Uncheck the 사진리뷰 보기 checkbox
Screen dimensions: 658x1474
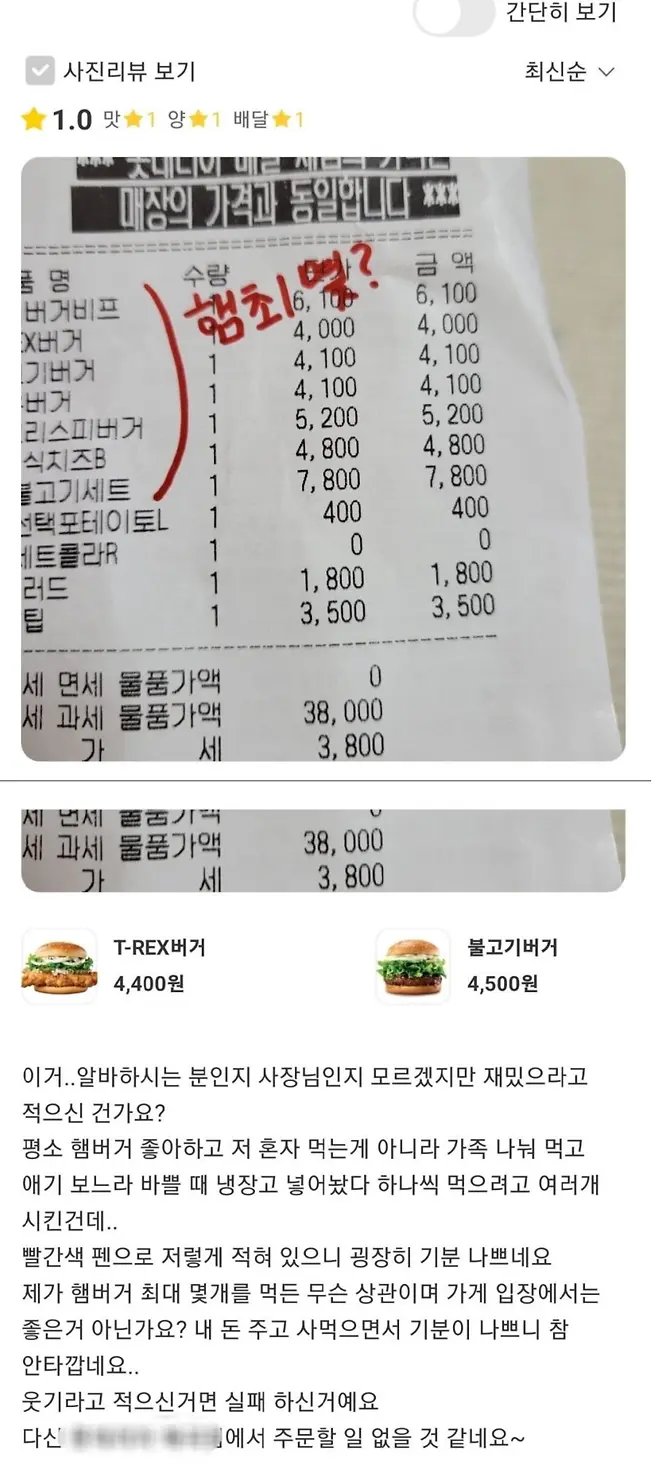39,71
